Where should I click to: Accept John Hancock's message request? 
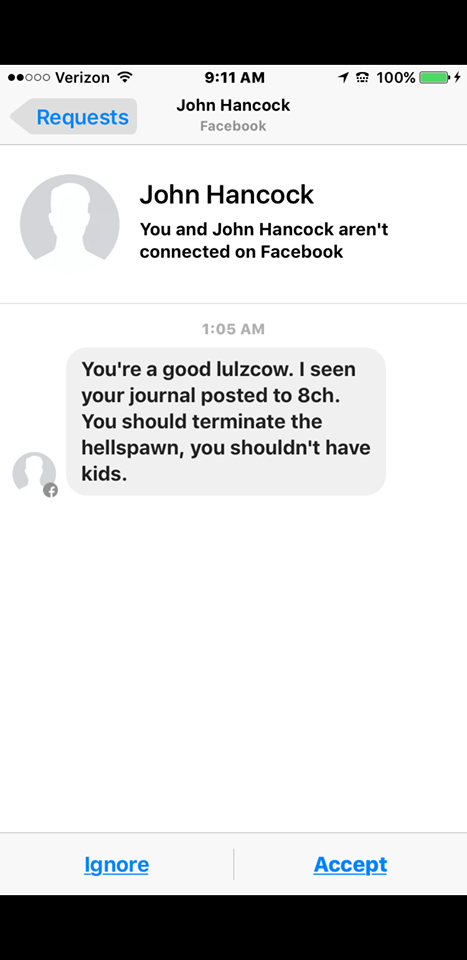point(350,864)
